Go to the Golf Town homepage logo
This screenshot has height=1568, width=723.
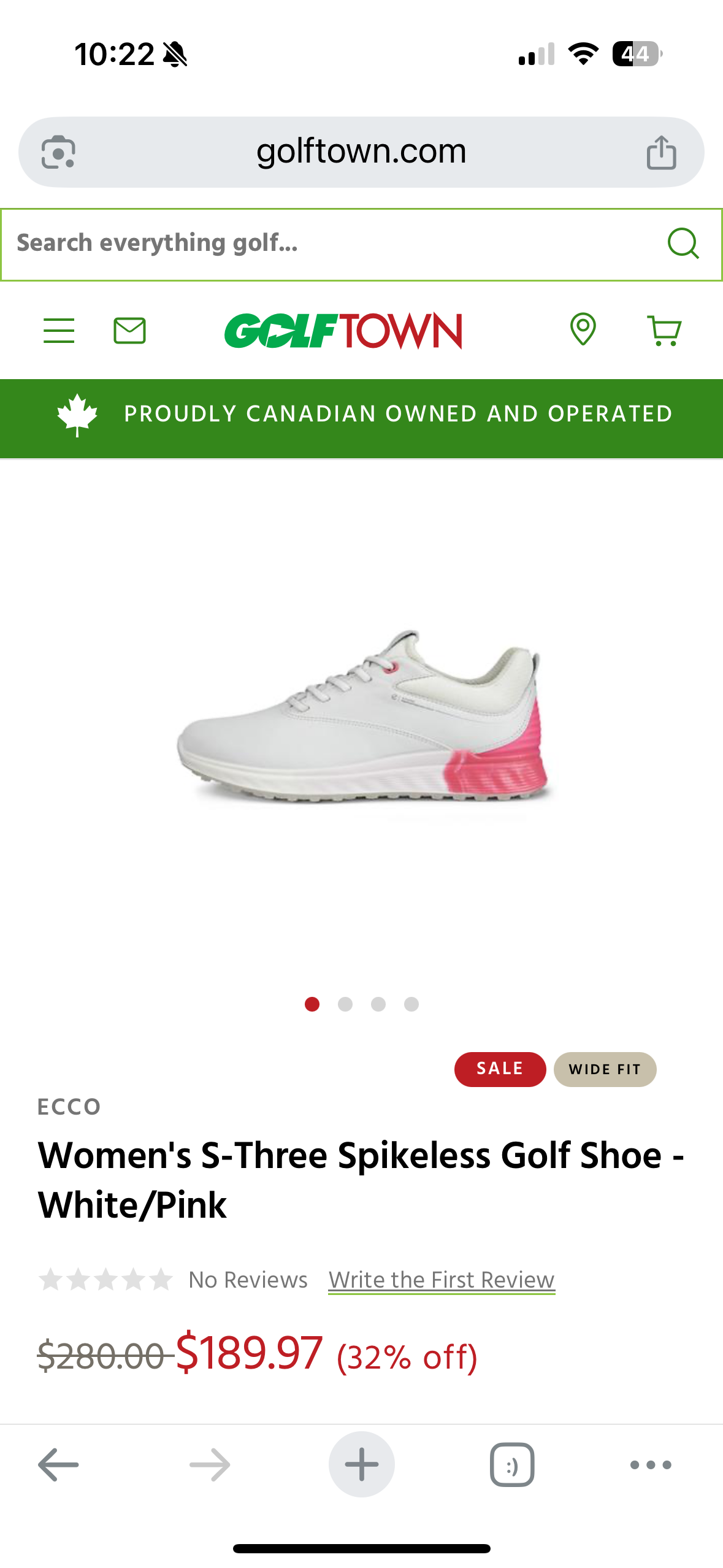click(x=343, y=331)
